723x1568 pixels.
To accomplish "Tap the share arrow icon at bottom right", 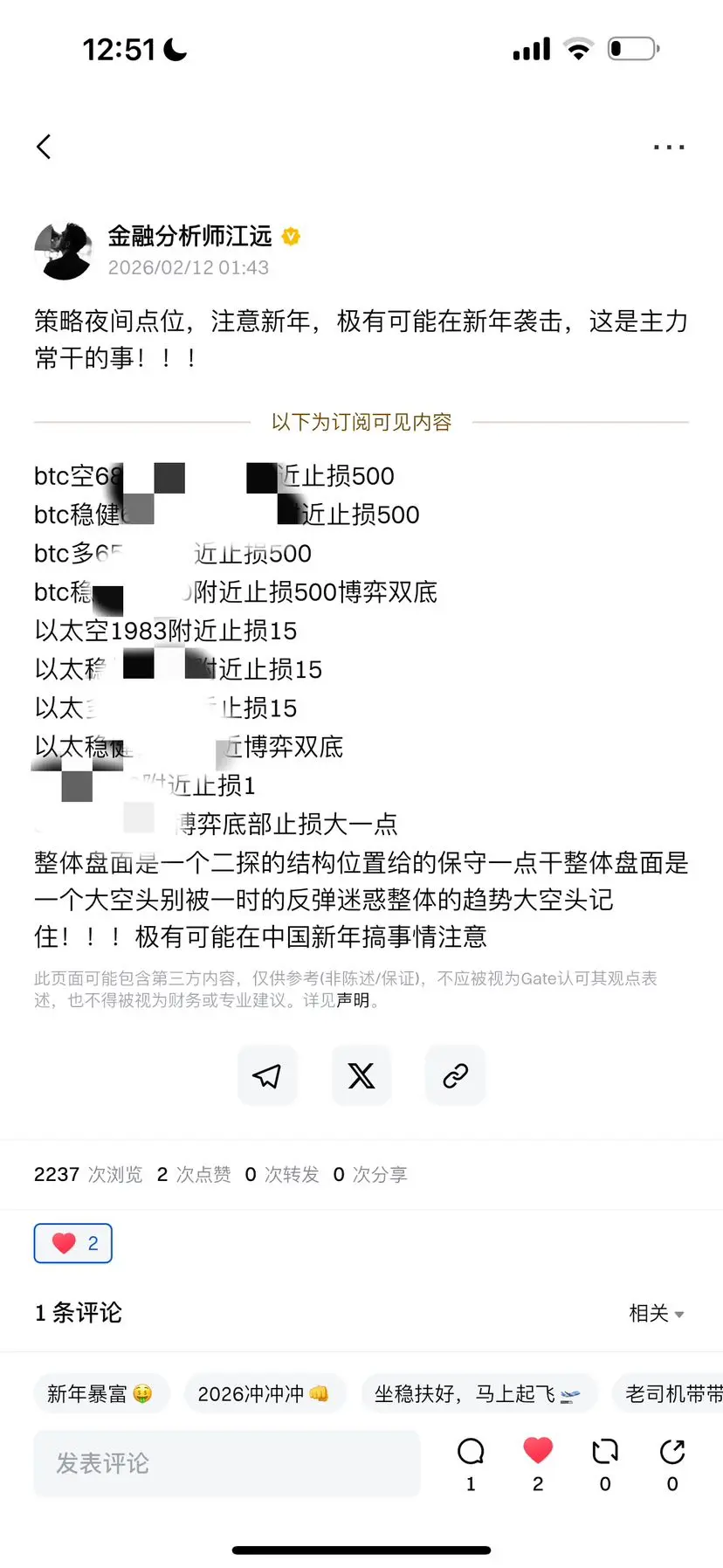I will (x=671, y=1453).
